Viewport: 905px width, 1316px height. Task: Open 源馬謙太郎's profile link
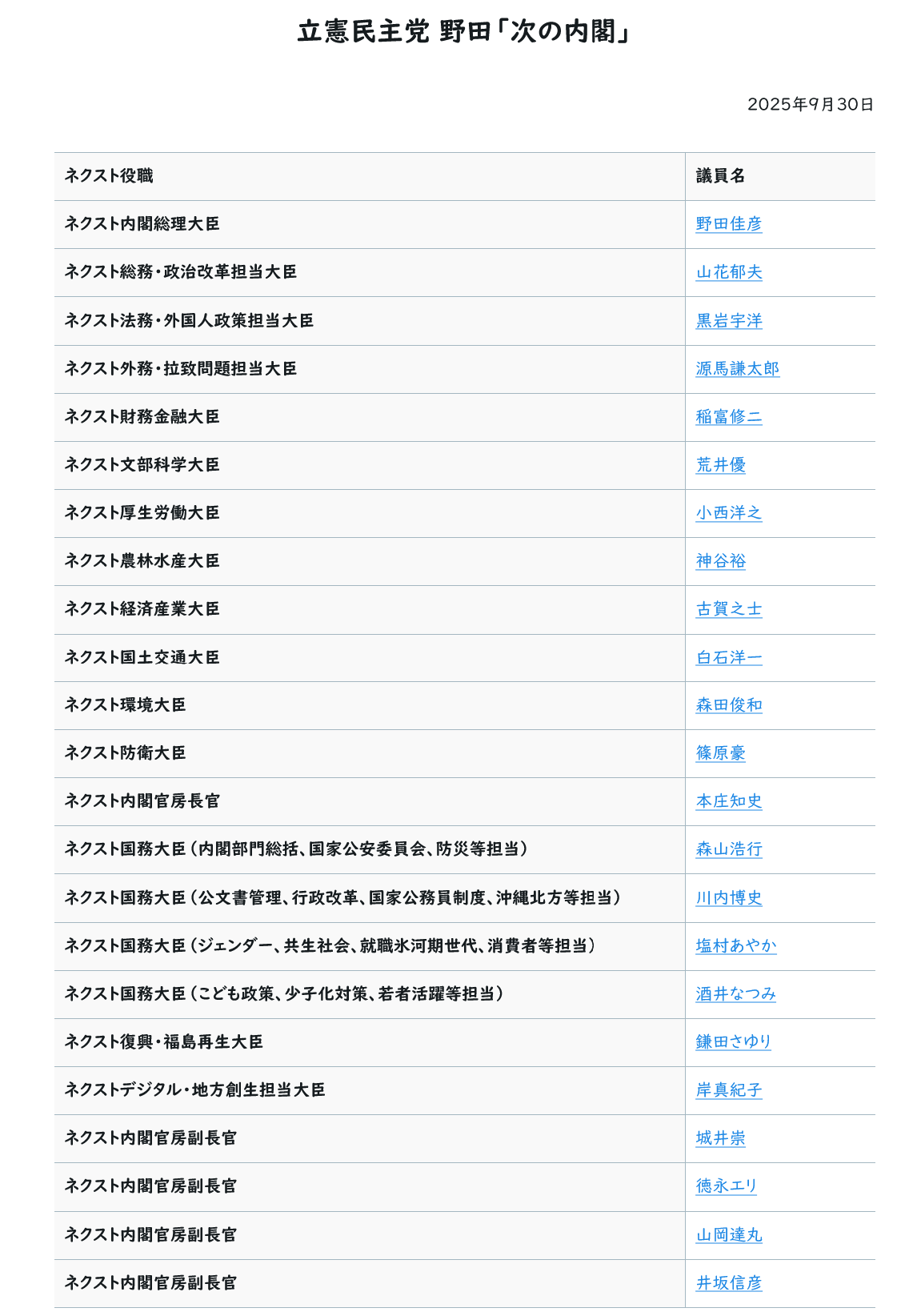point(737,369)
